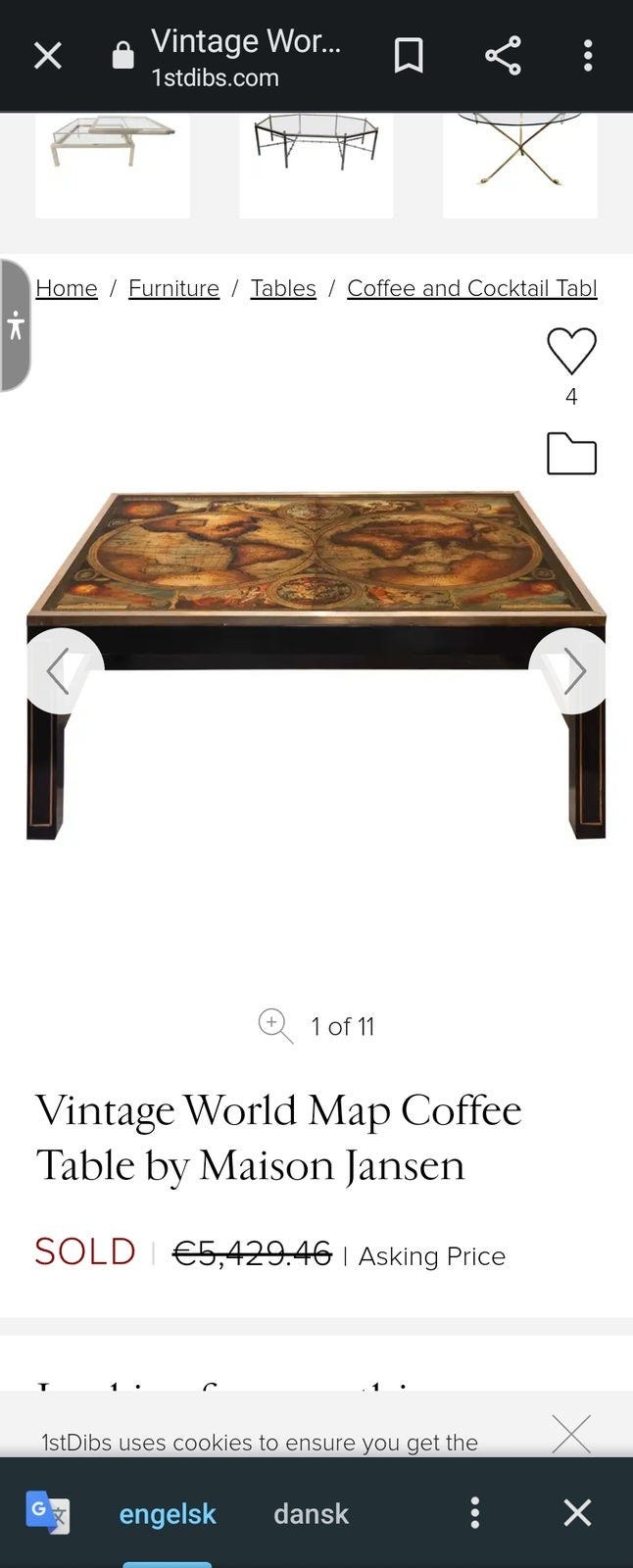Select engelsk in the translate bar
The height and width of the screenshot is (1568, 633).
168,1513
